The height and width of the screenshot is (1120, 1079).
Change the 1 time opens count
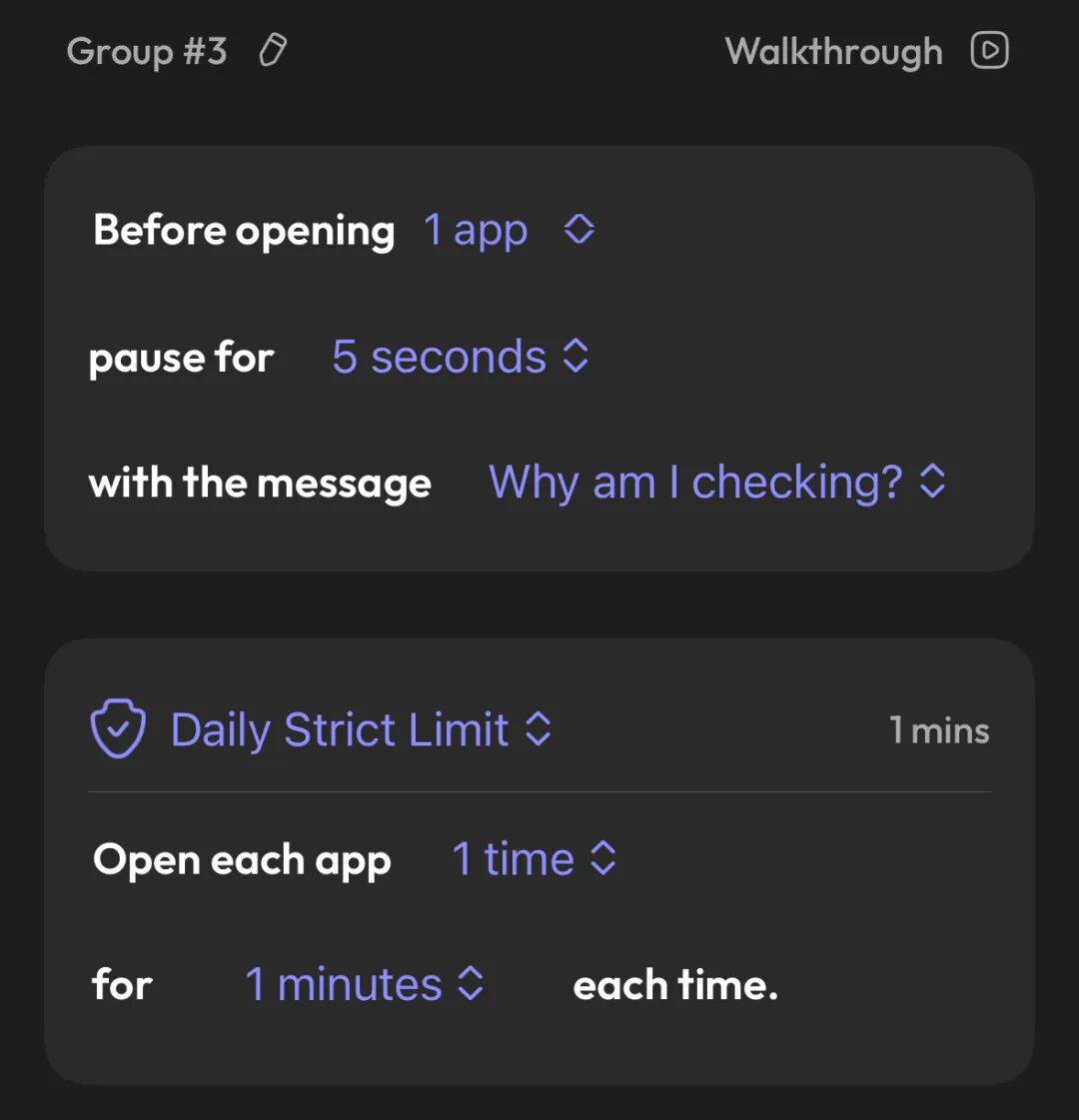coord(534,859)
